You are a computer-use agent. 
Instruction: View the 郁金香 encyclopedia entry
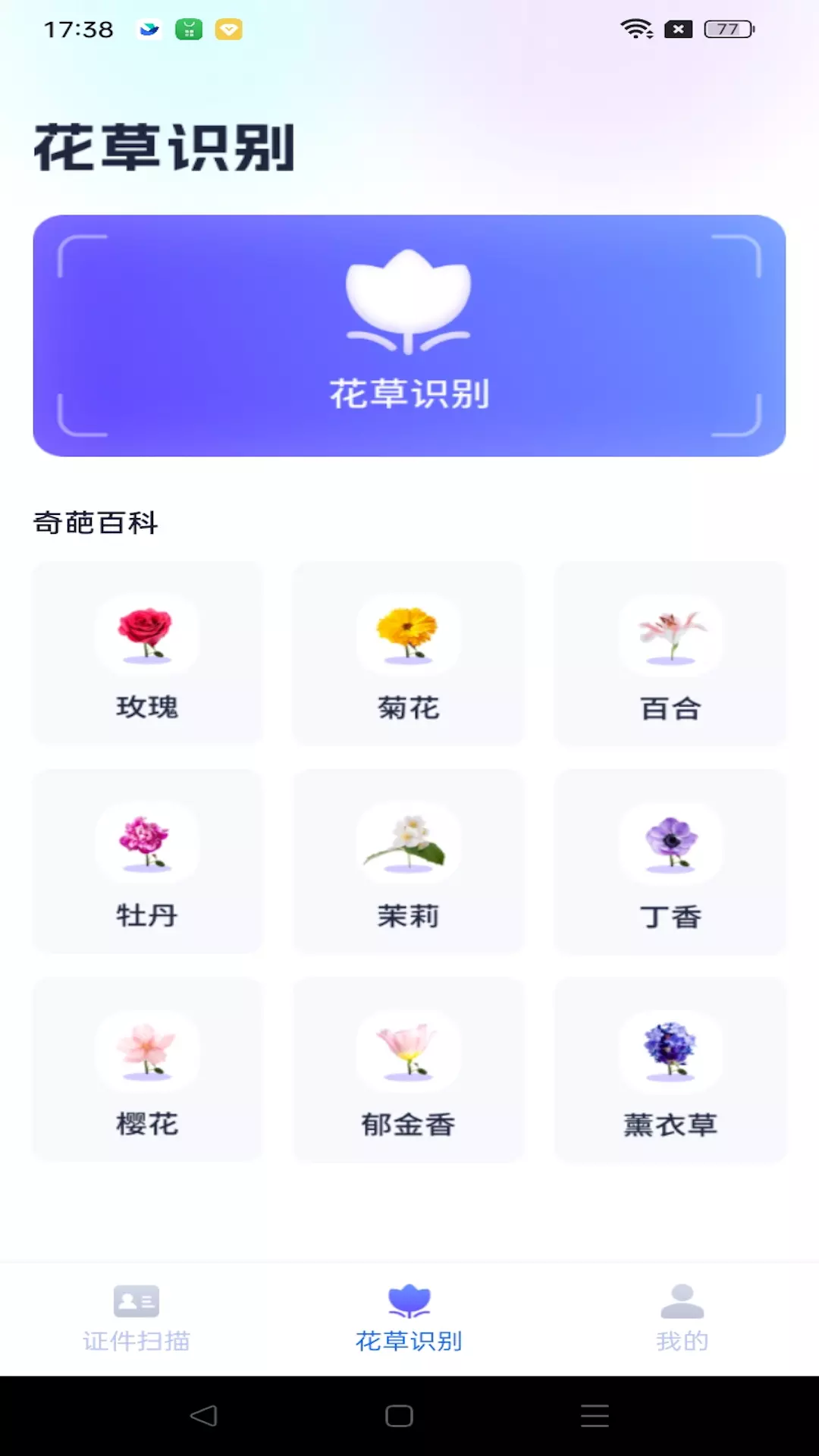click(409, 1070)
